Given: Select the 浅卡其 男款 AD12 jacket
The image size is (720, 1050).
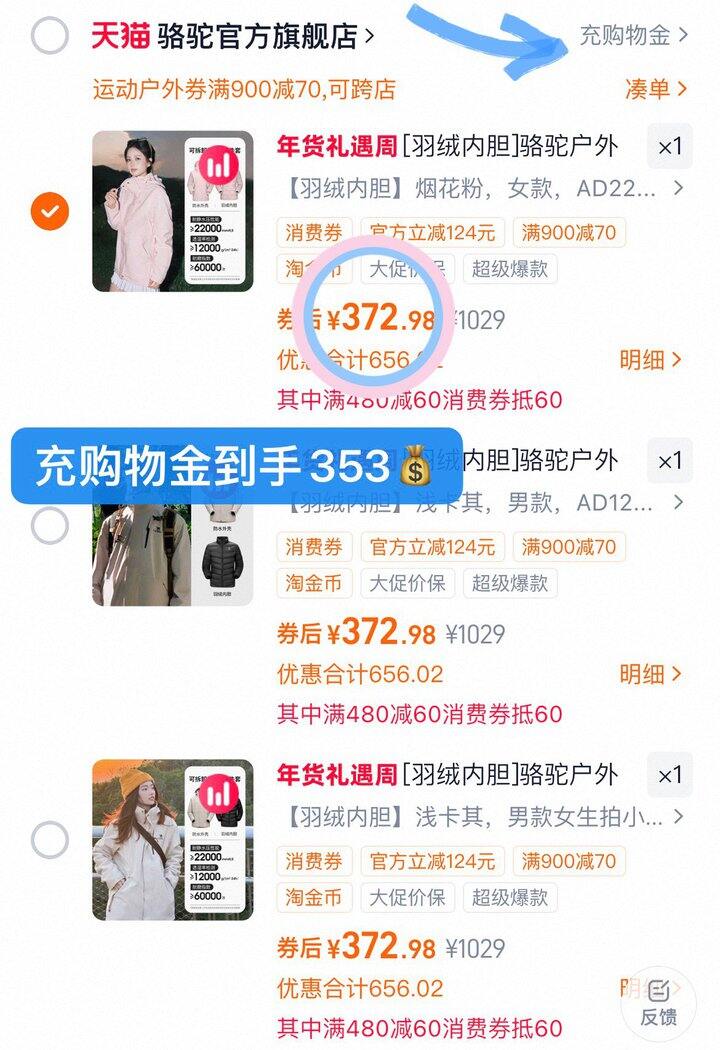Looking at the screenshot, I should click(50, 525).
